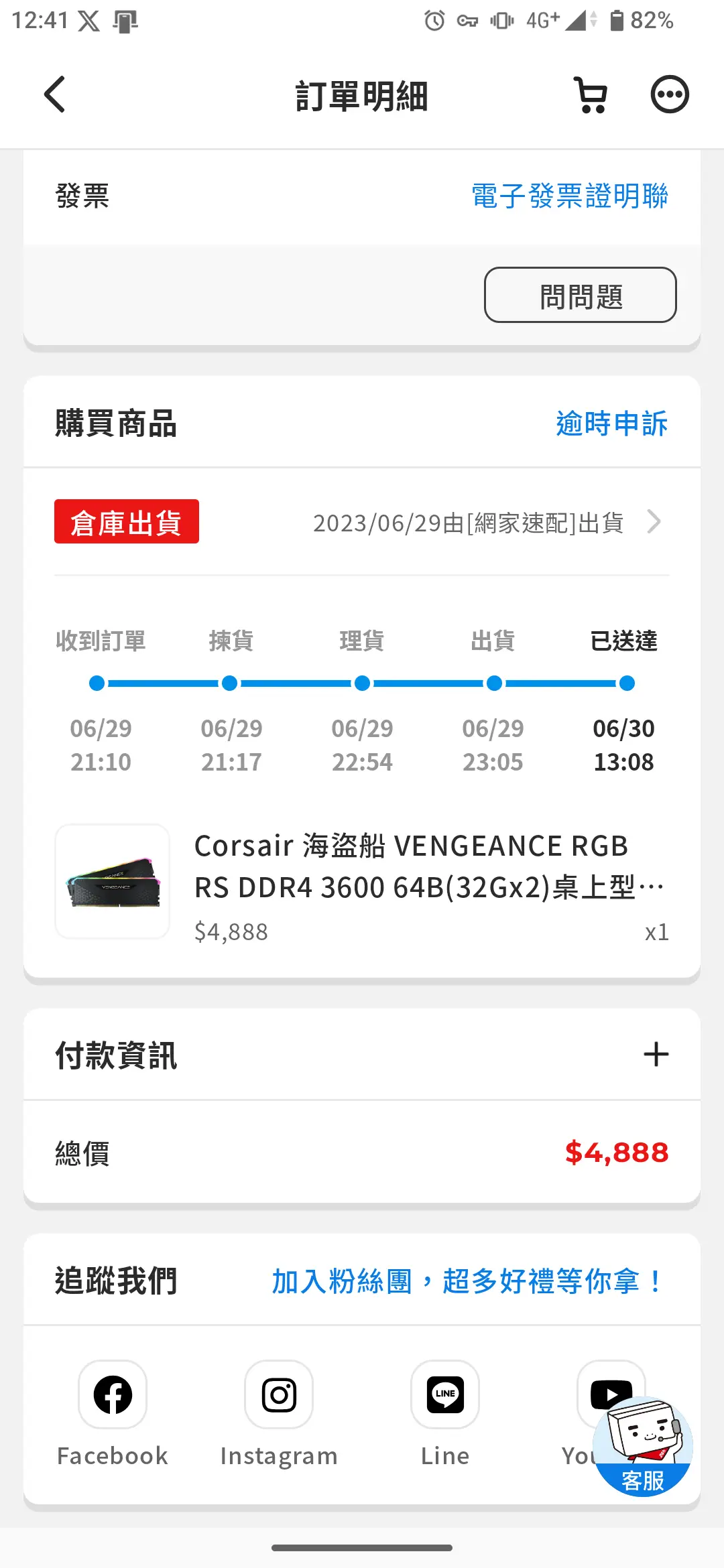
Task: Open the shopping cart
Action: coord(591,94)
